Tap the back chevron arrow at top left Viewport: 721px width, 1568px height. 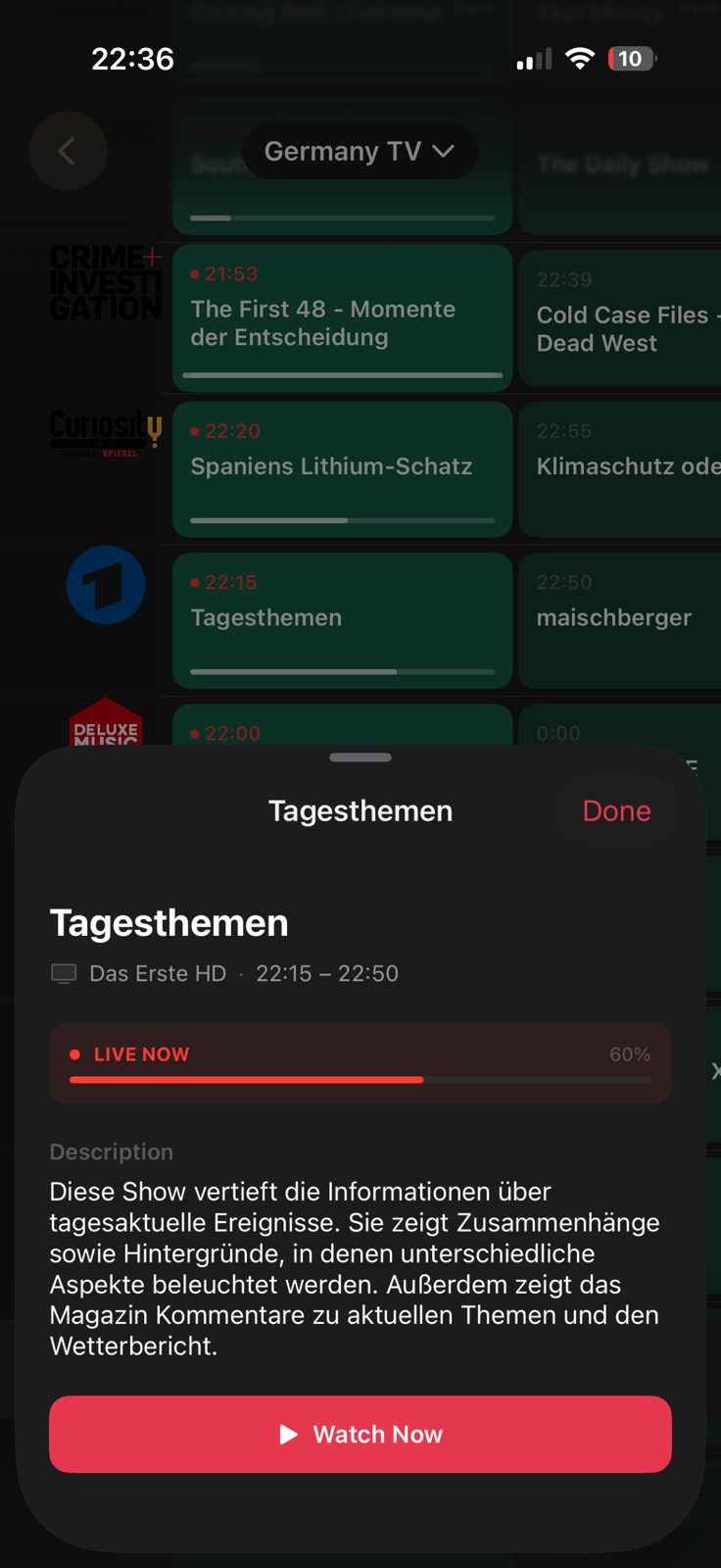68,151
